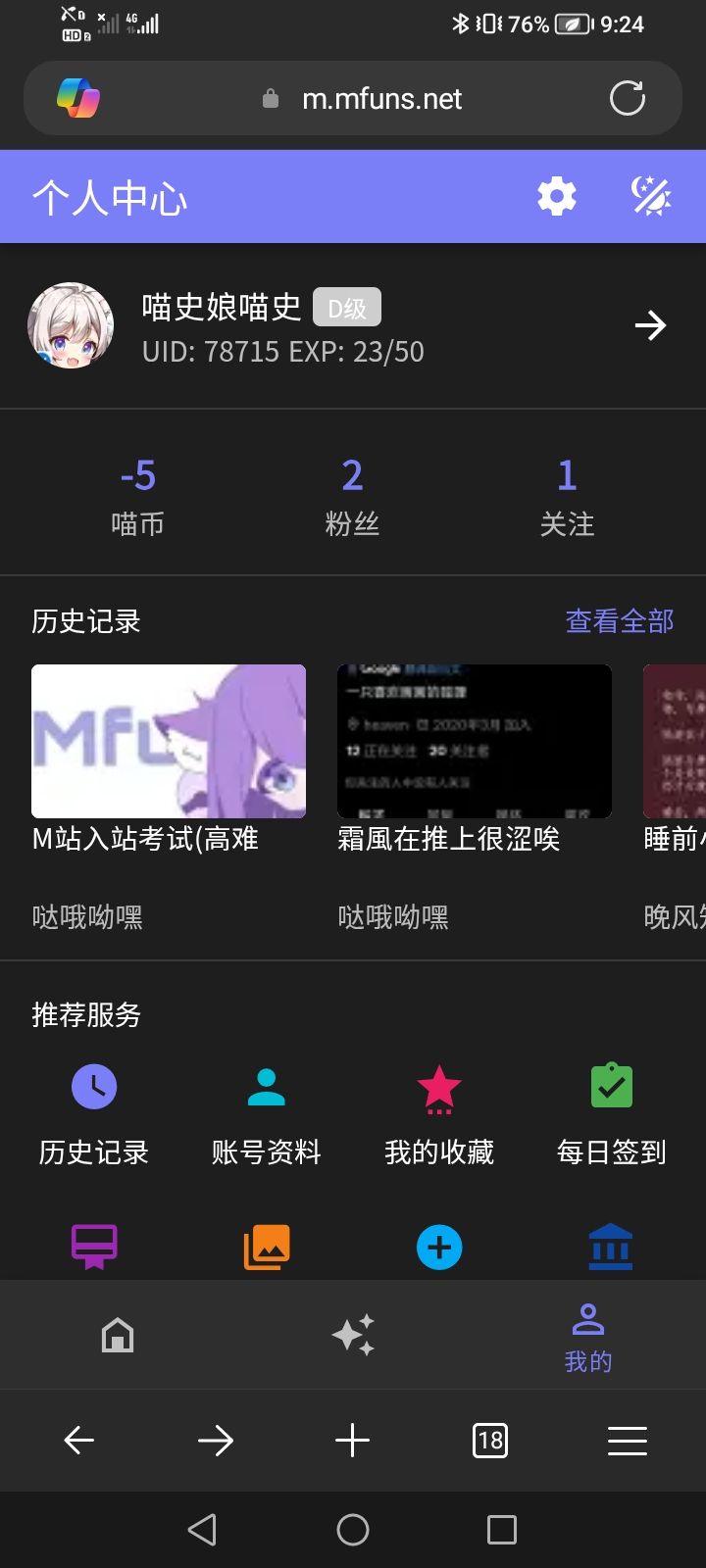Open 账号资料 service
The height and width of the screenshot is (1568, 706).
tap(267, 1114)
